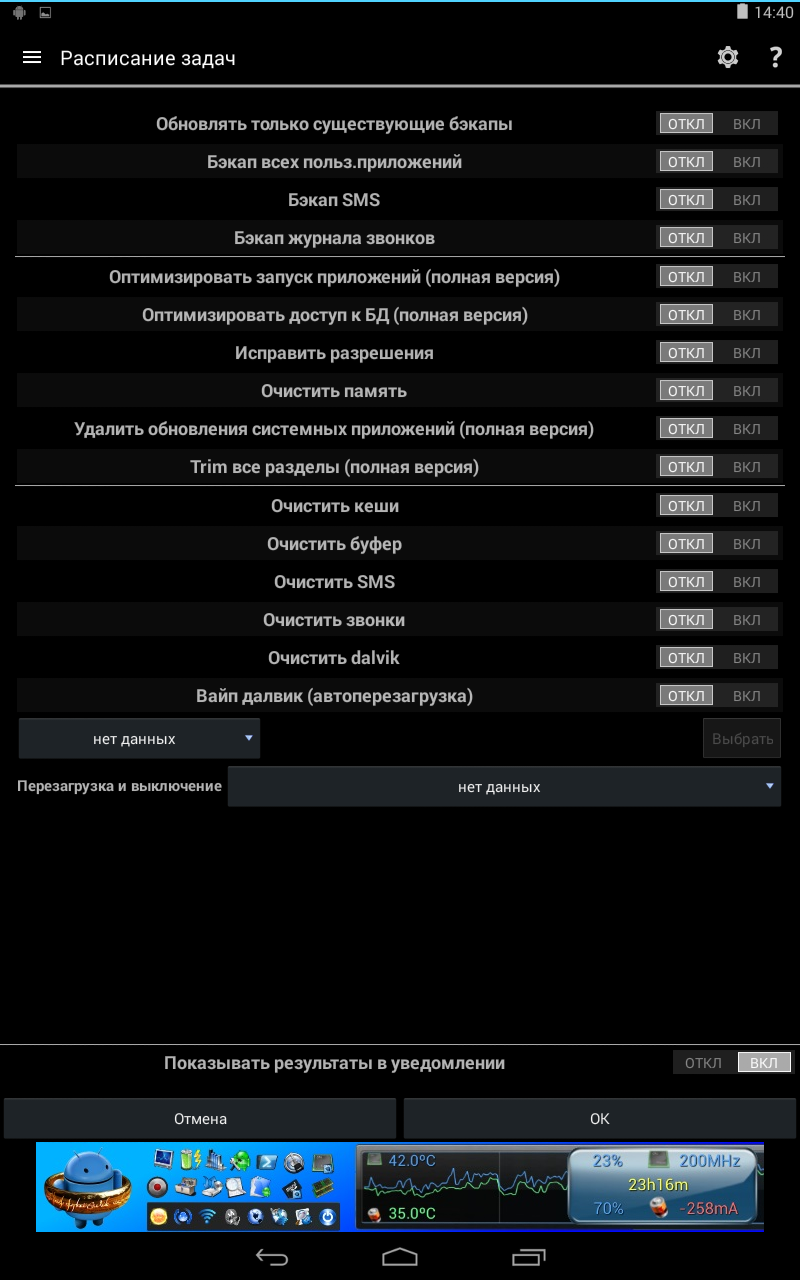Tap the system back button
800x1280 pixels.
coord(272,1257)
